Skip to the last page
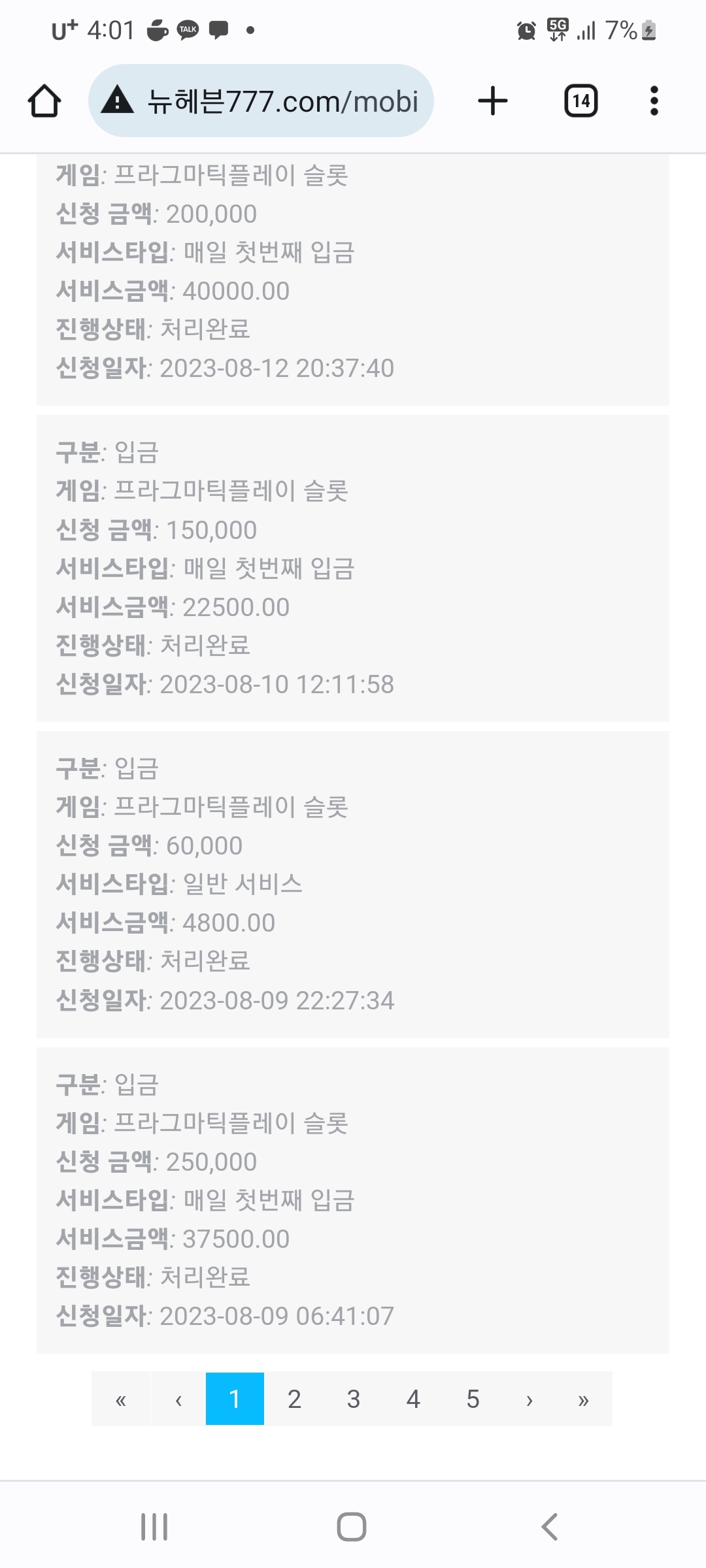The image size is (706, 1568). coord(584,1399)
